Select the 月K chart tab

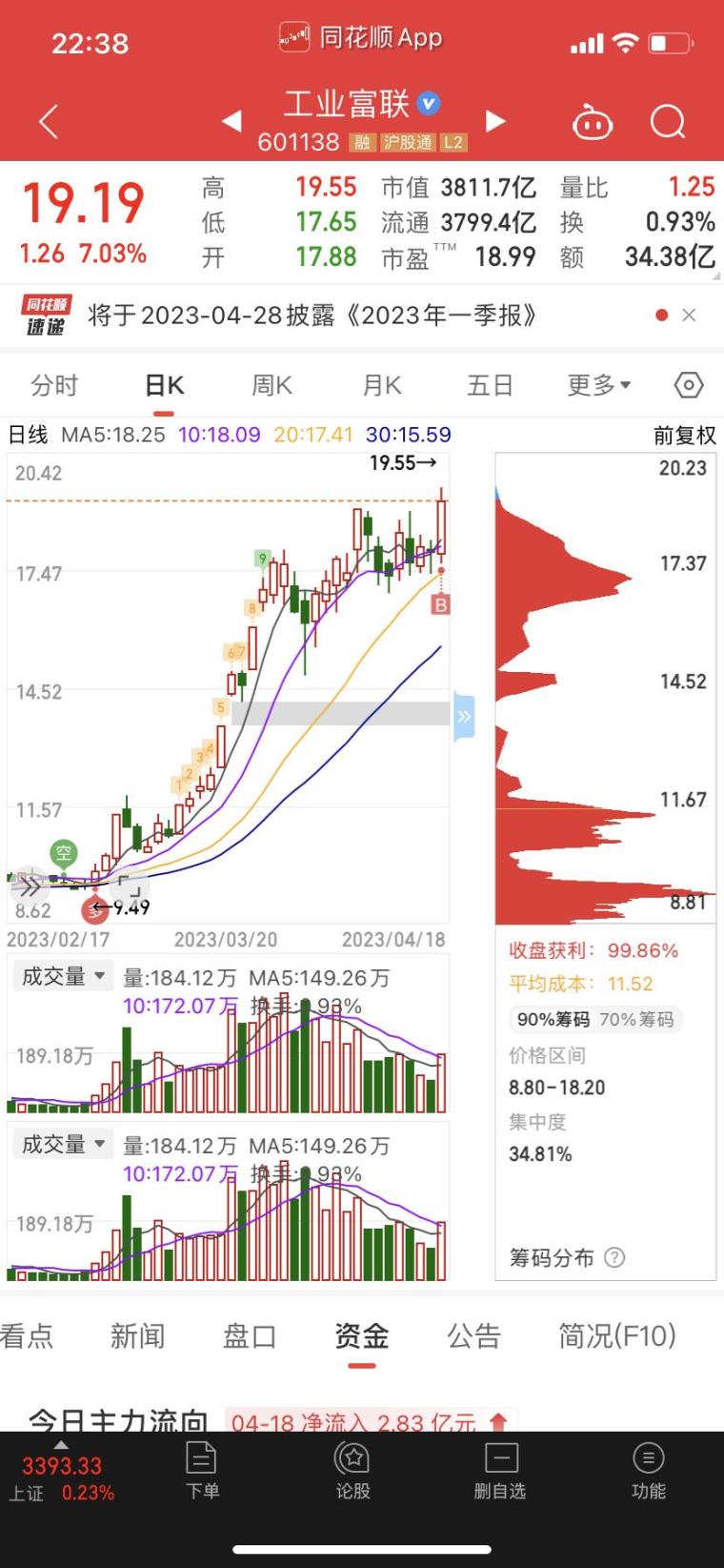click(382, 386)
